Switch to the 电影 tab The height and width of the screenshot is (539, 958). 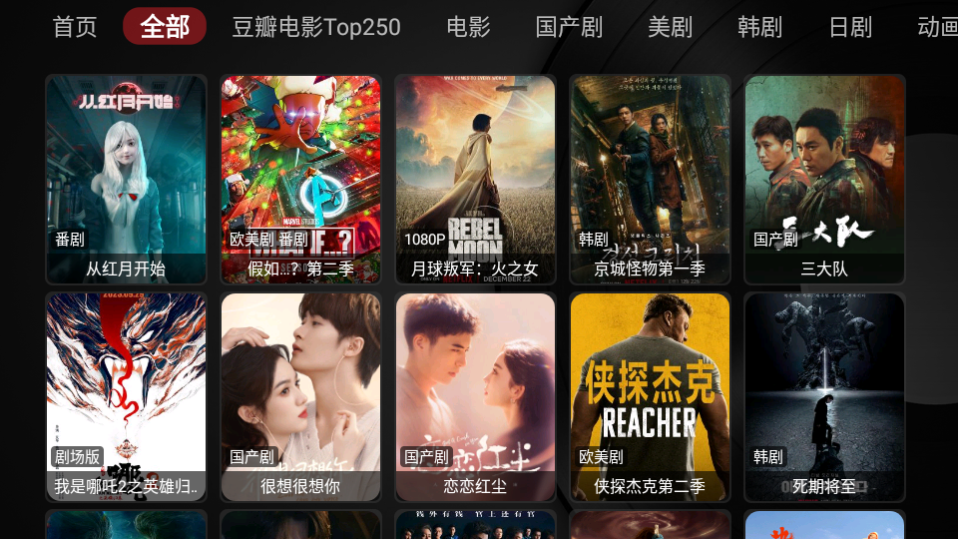468,27
